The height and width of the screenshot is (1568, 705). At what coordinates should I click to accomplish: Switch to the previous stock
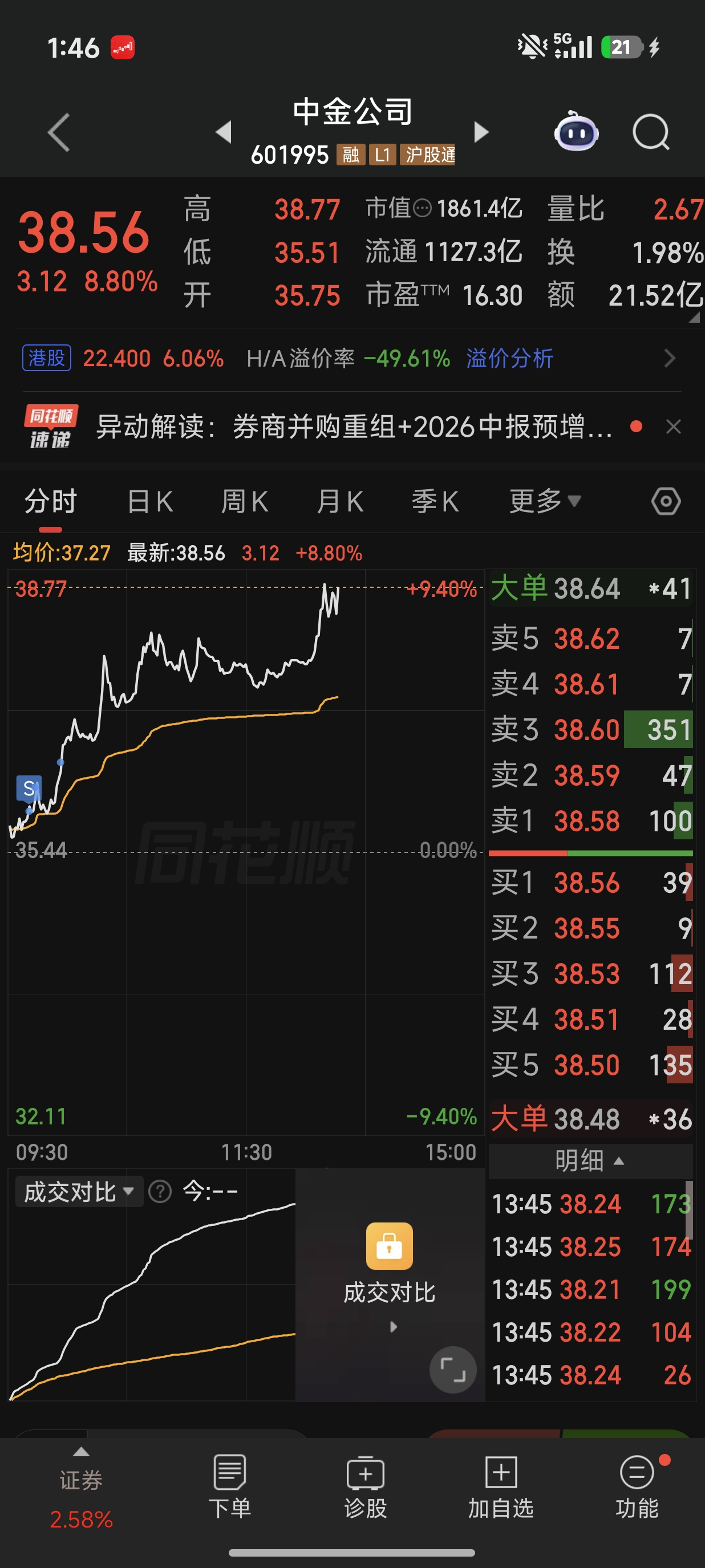(224, 132)
